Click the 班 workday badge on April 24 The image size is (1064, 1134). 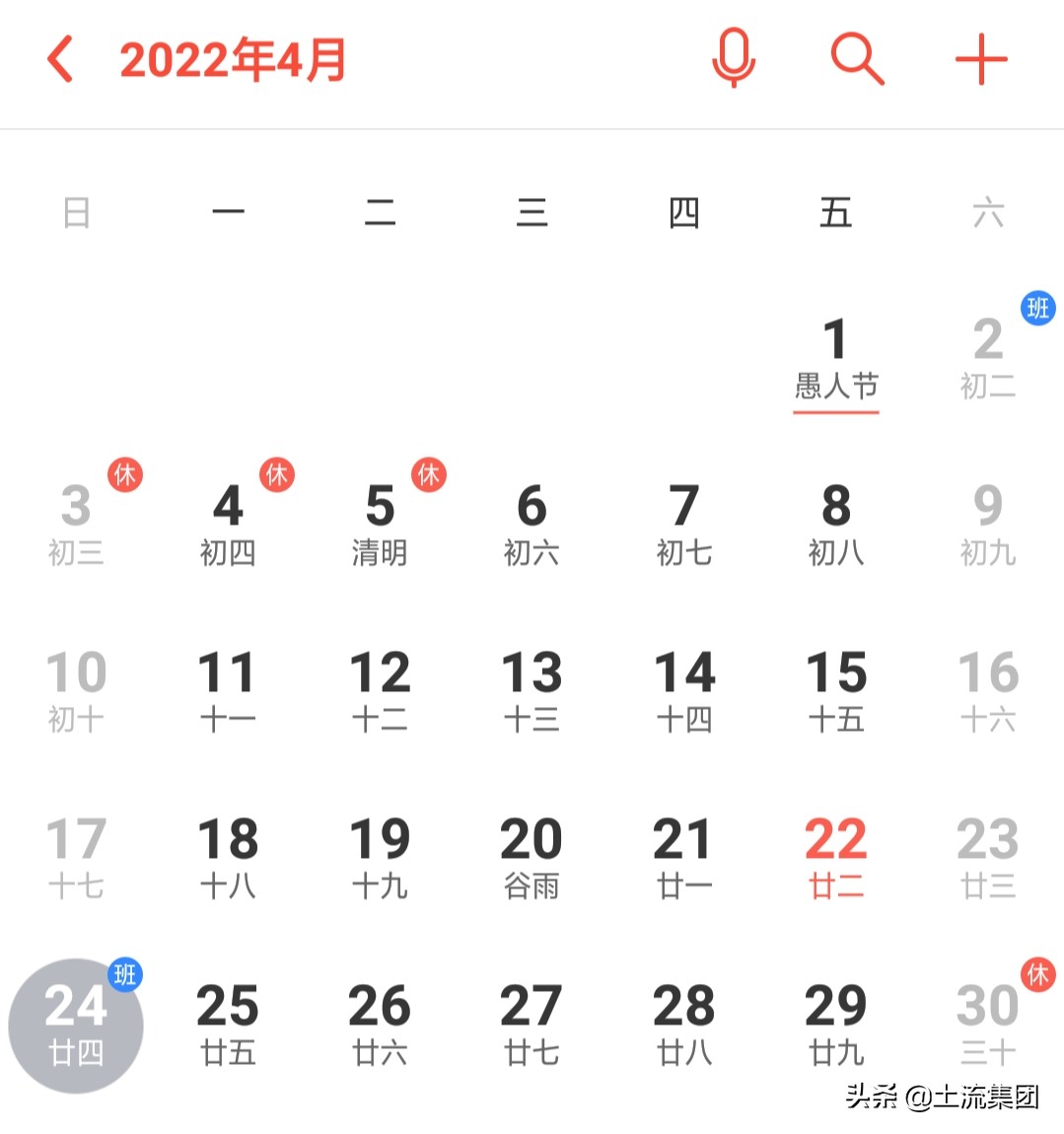tap(125, 974)
